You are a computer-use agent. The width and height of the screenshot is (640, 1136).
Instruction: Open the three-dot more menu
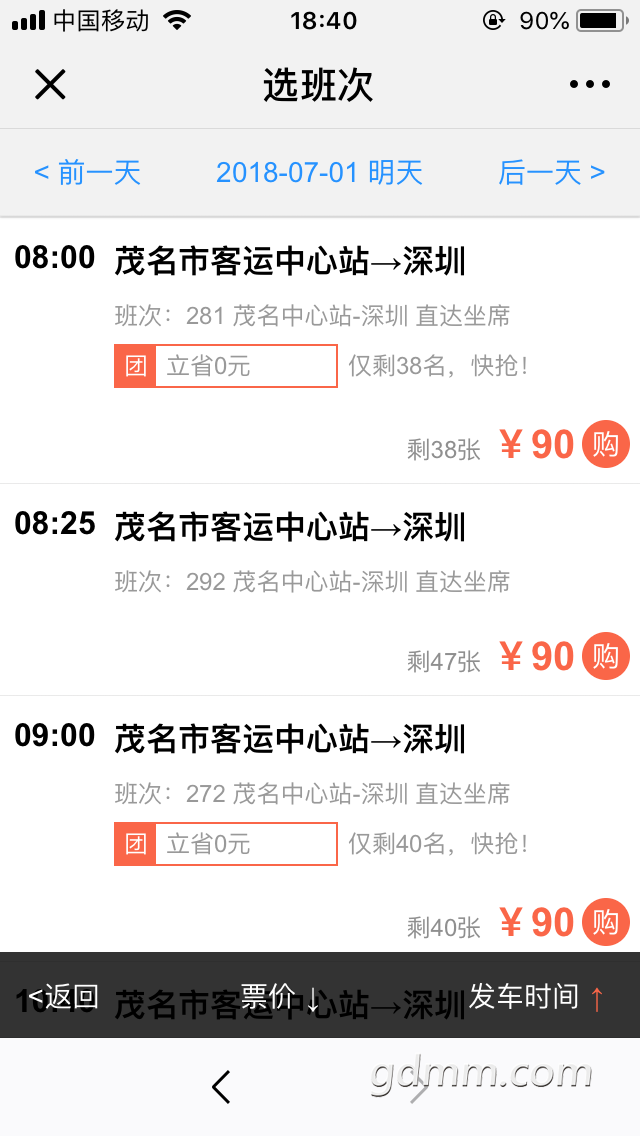pyautogui.click(x=589, y=85)
